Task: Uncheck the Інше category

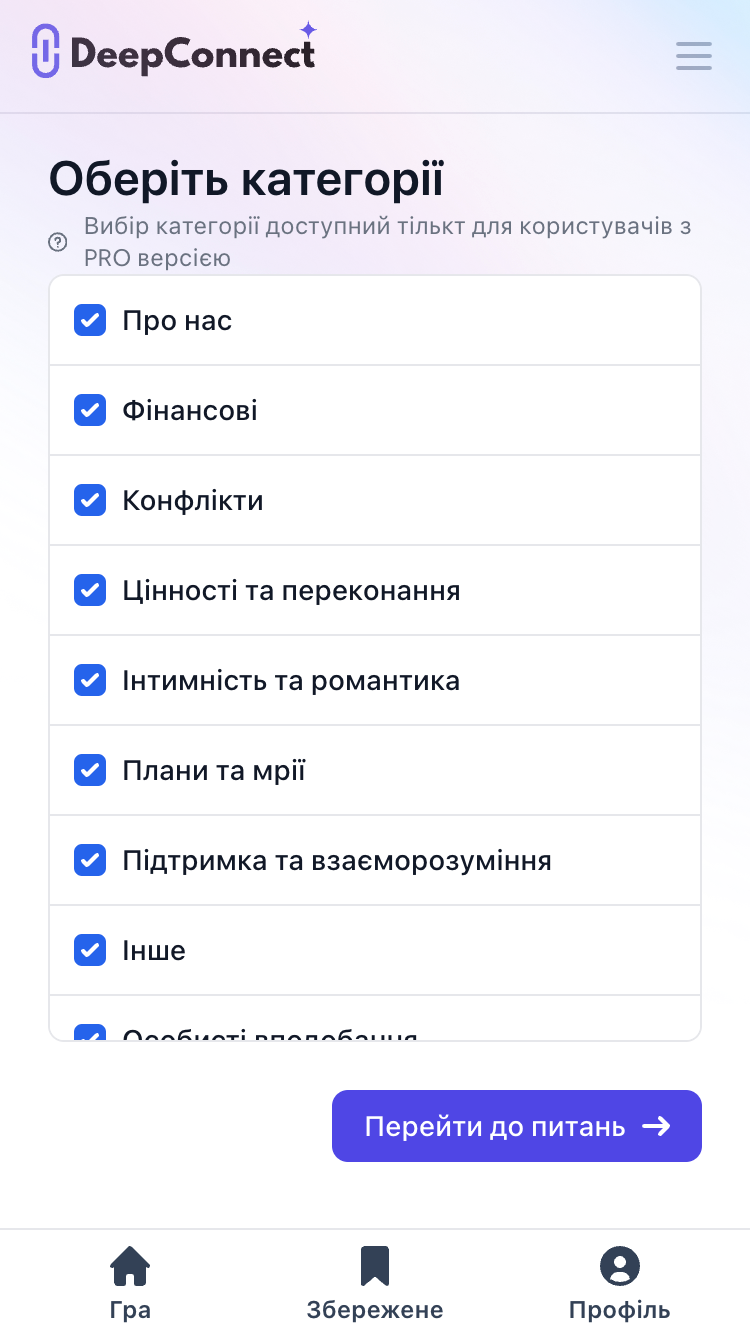Action: (x=90, y=950)
